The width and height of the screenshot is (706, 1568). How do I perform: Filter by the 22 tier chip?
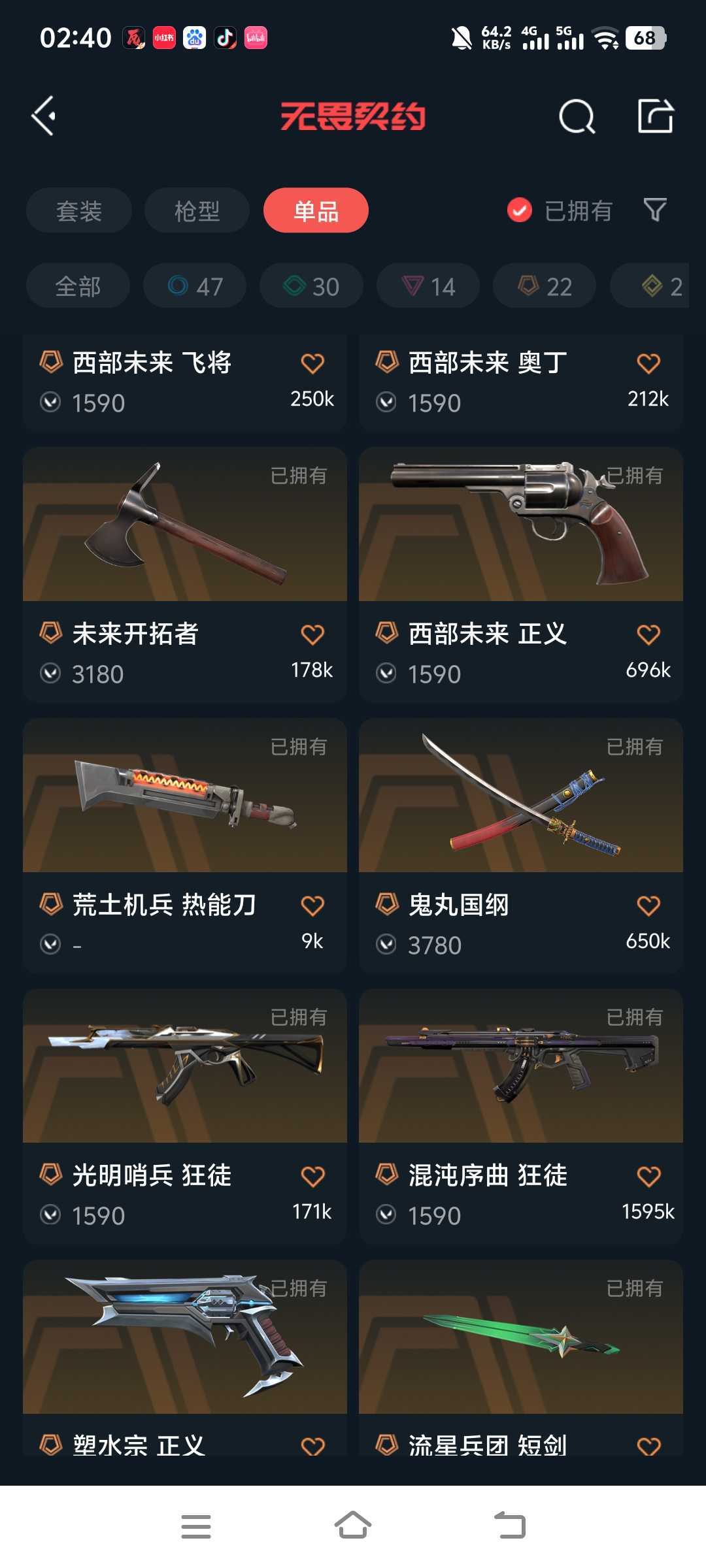pyautogui.click(x=545, y=286)
